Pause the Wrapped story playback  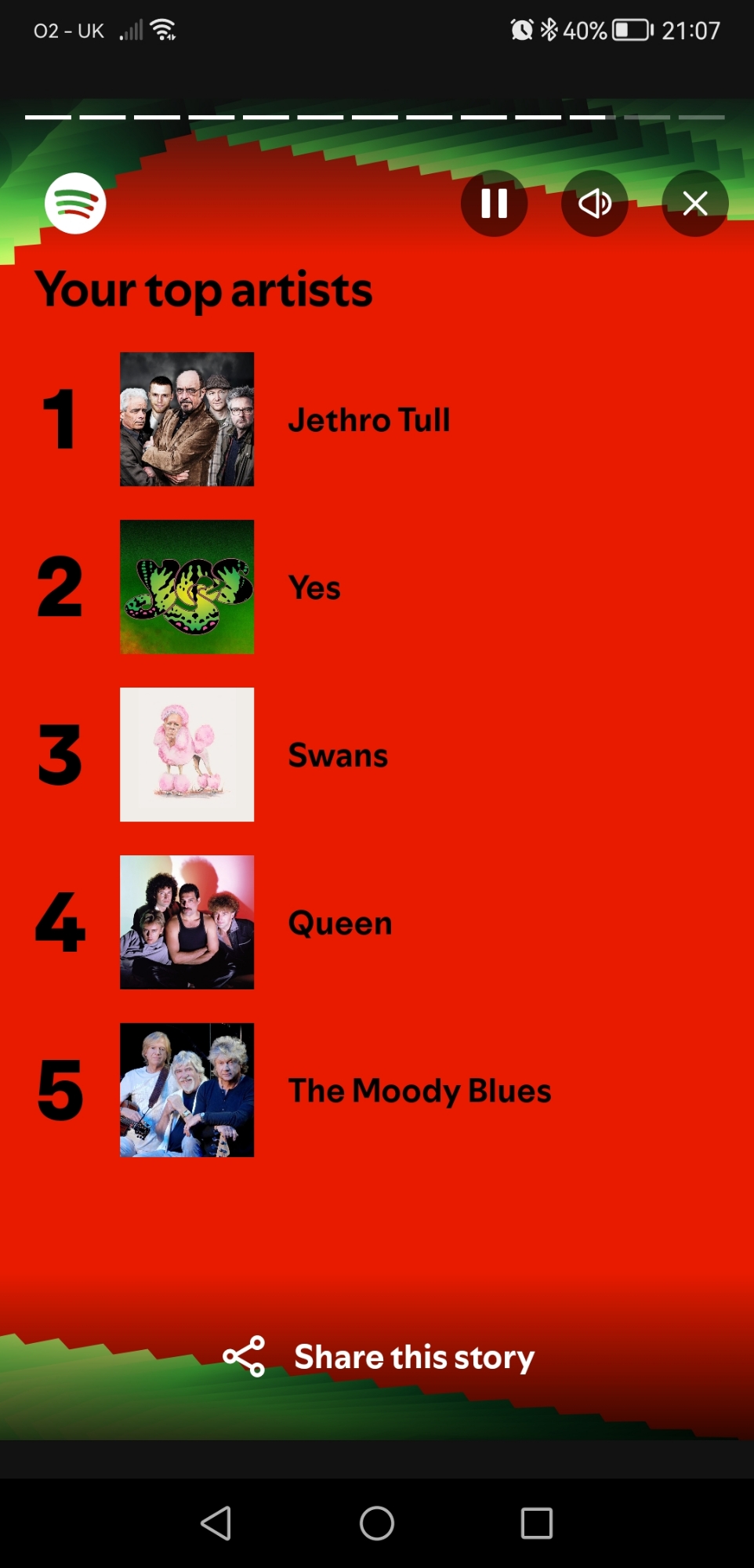[x=494, y=204]
